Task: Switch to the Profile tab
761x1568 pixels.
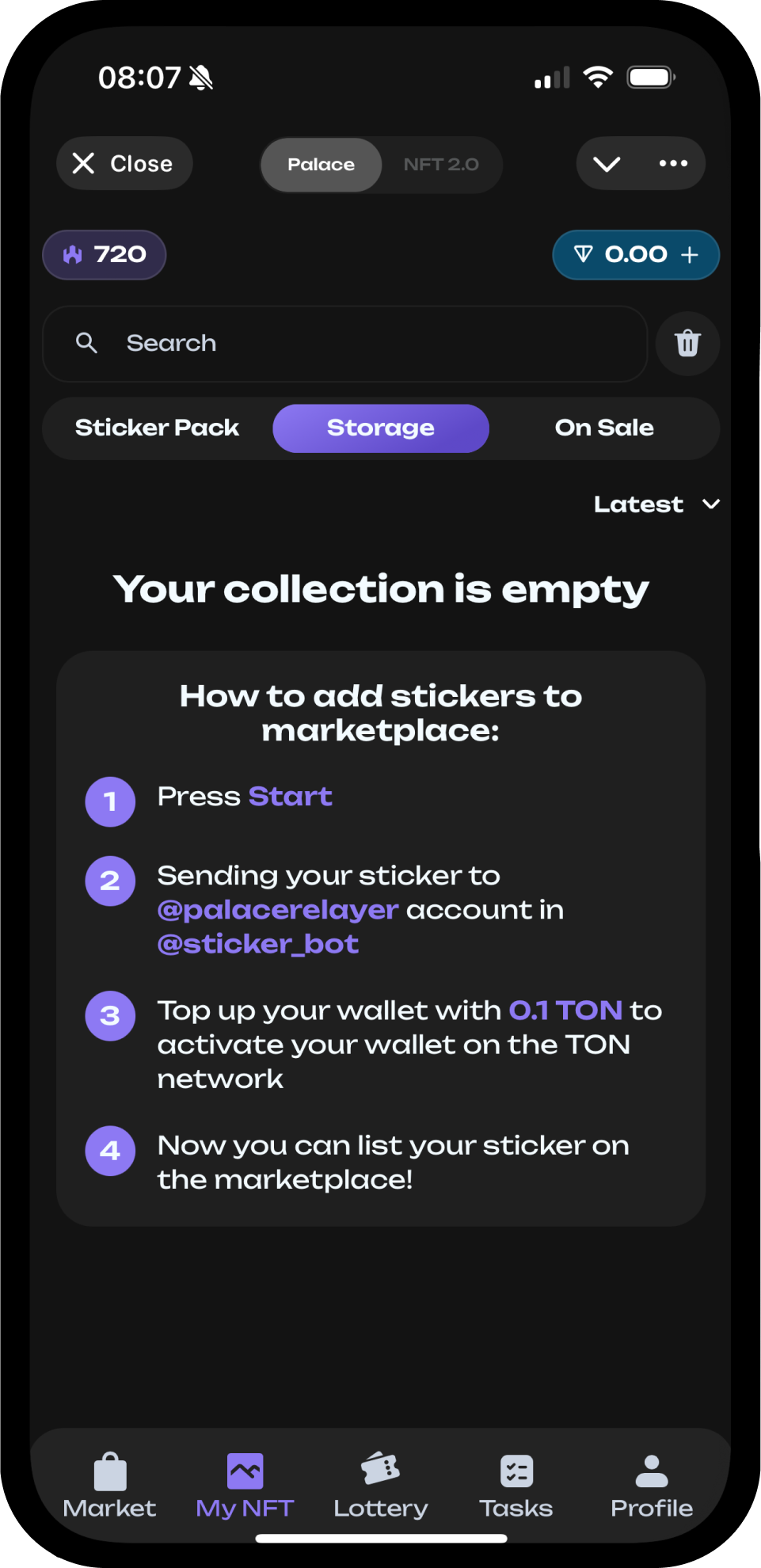Action: click(652, 1486)
